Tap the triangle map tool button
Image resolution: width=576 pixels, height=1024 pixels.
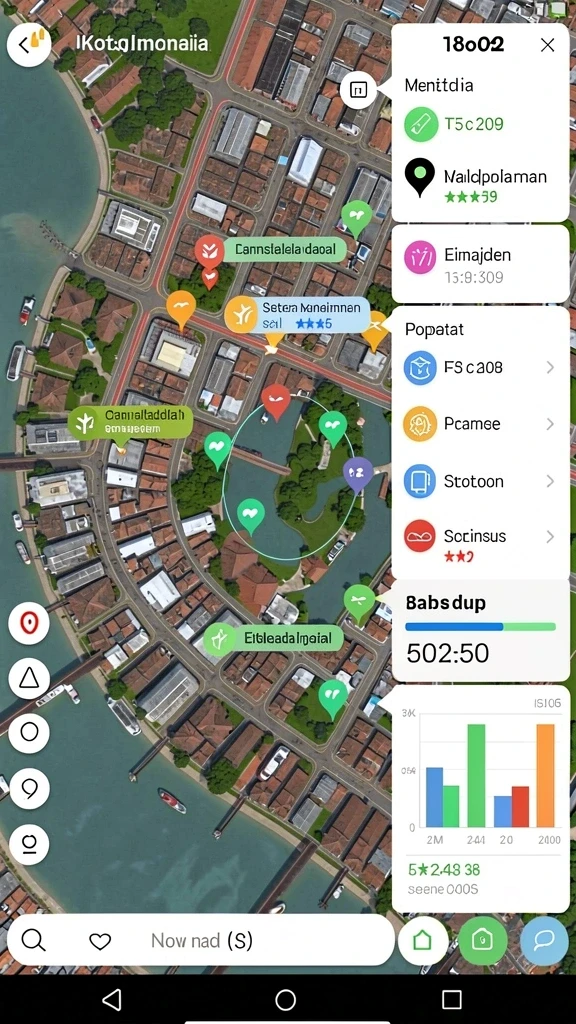(29, 679)
